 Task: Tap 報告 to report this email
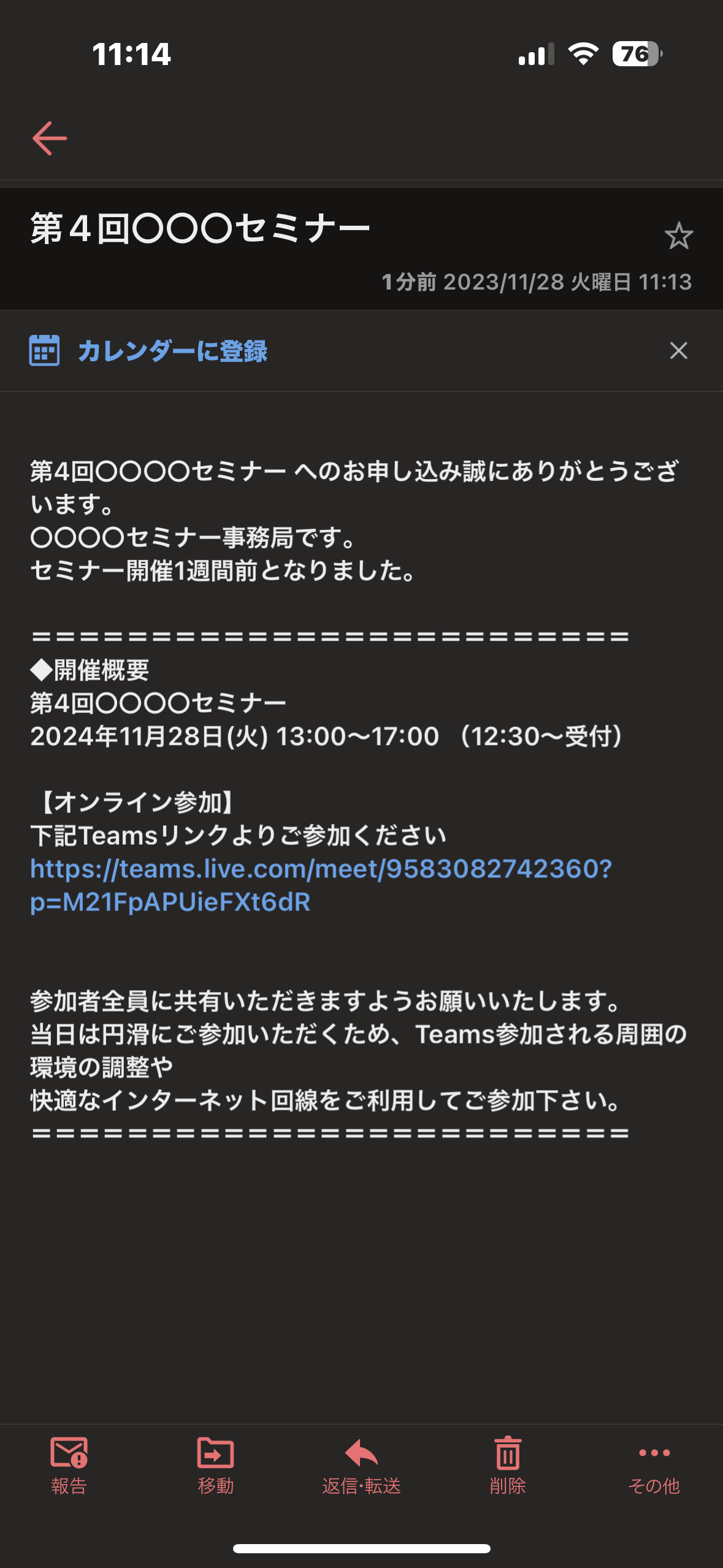coord(69,1466)
